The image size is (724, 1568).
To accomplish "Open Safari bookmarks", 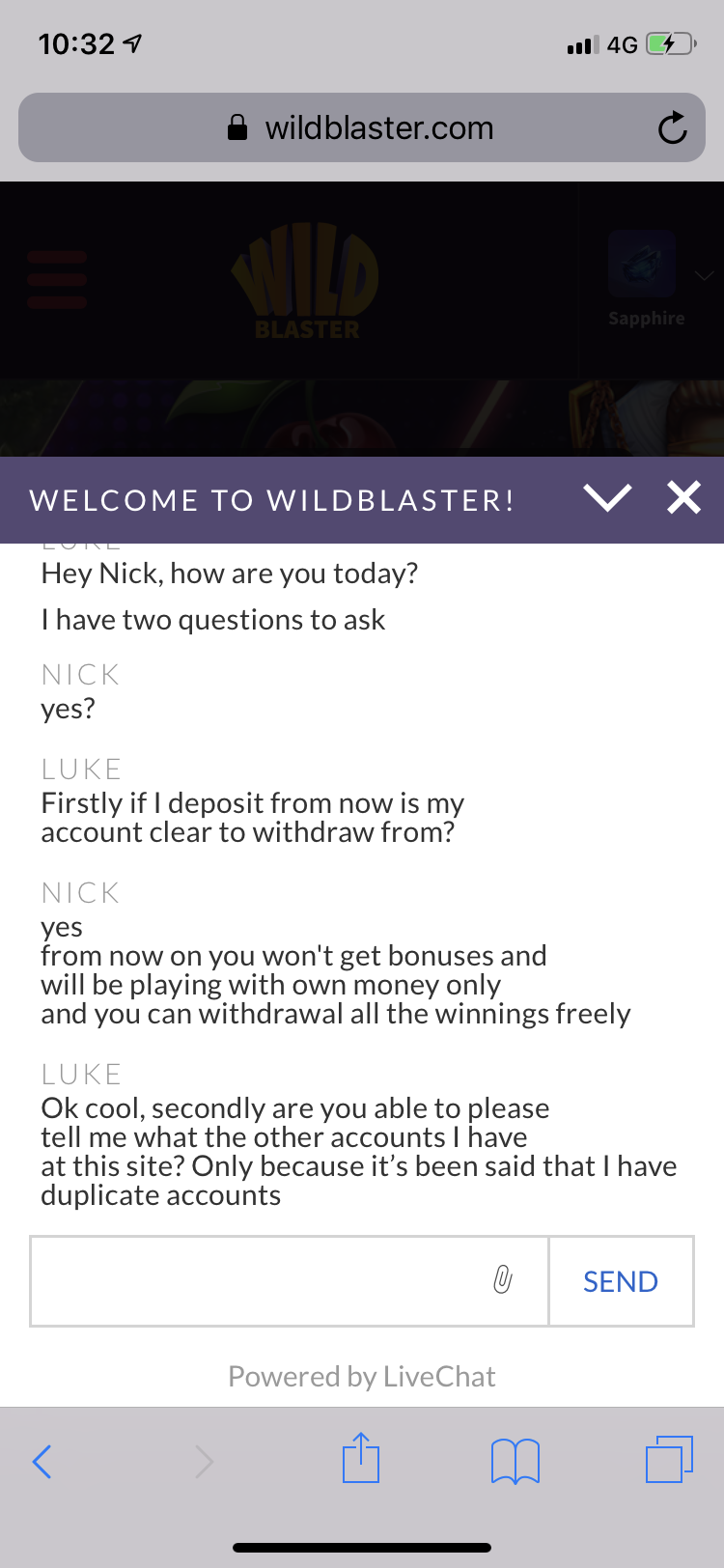I will [x=515, y=1461].
